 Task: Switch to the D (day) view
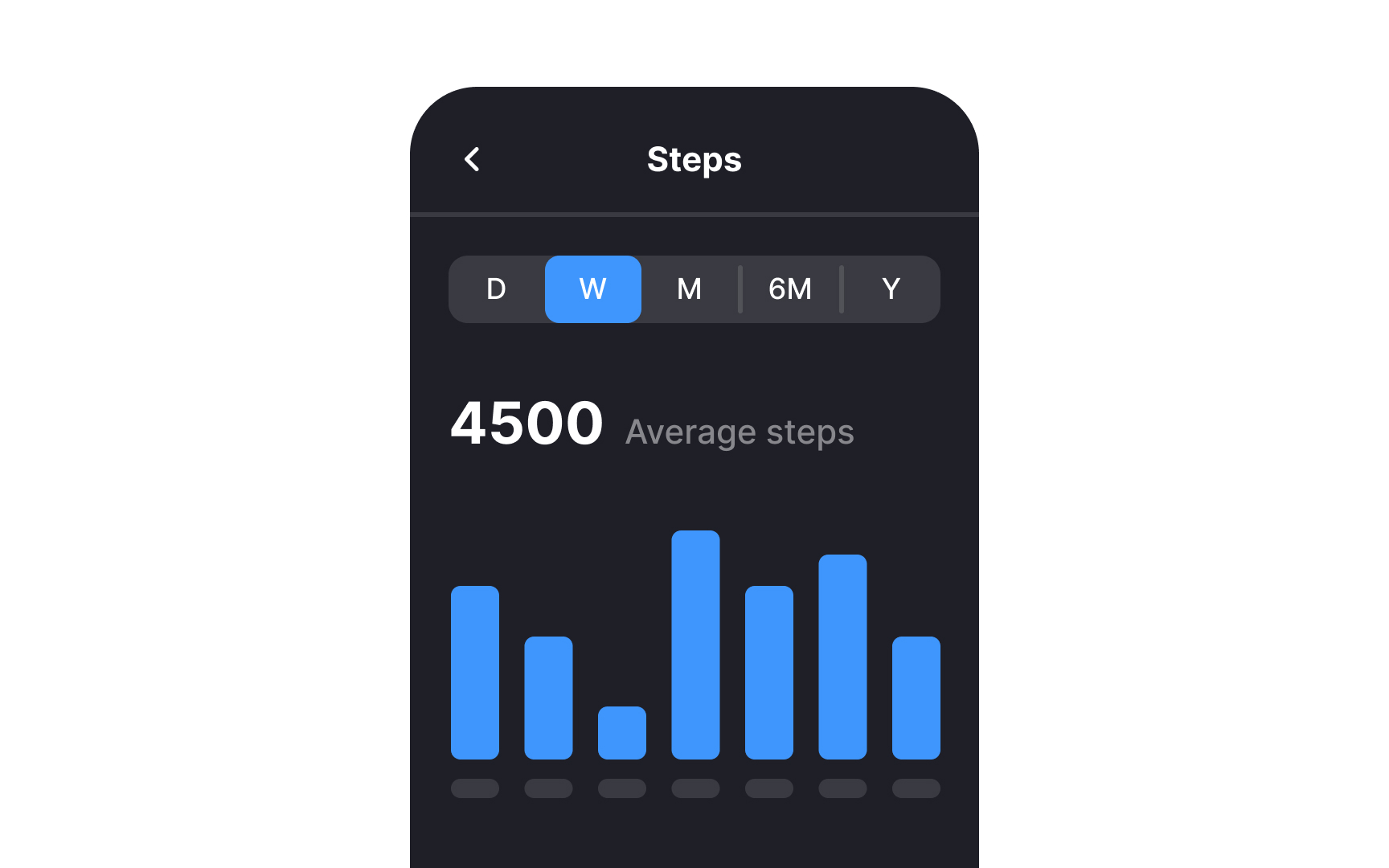click(x=497, y=289)
